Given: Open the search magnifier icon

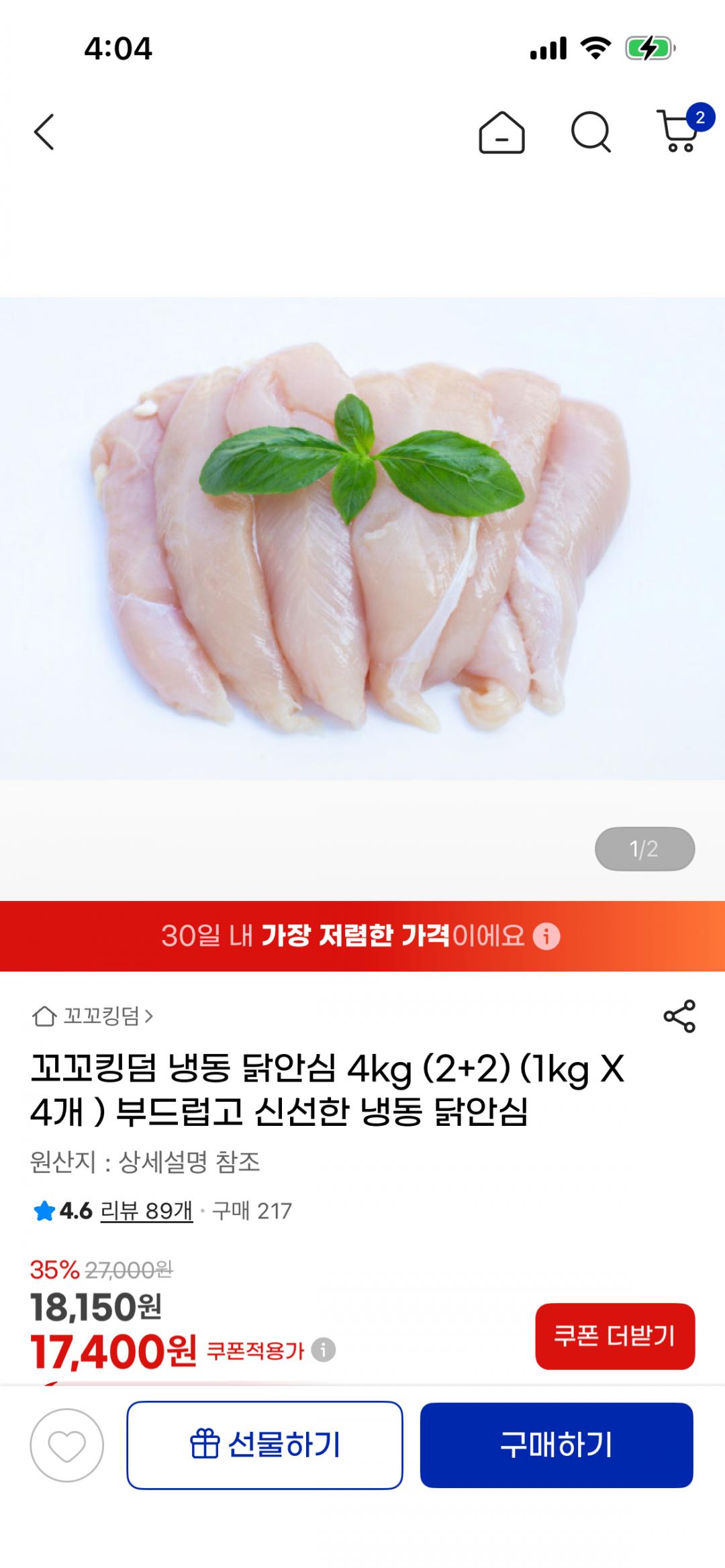Looking at the screenshot, I should pyautogui.click(x=591, y=132).
